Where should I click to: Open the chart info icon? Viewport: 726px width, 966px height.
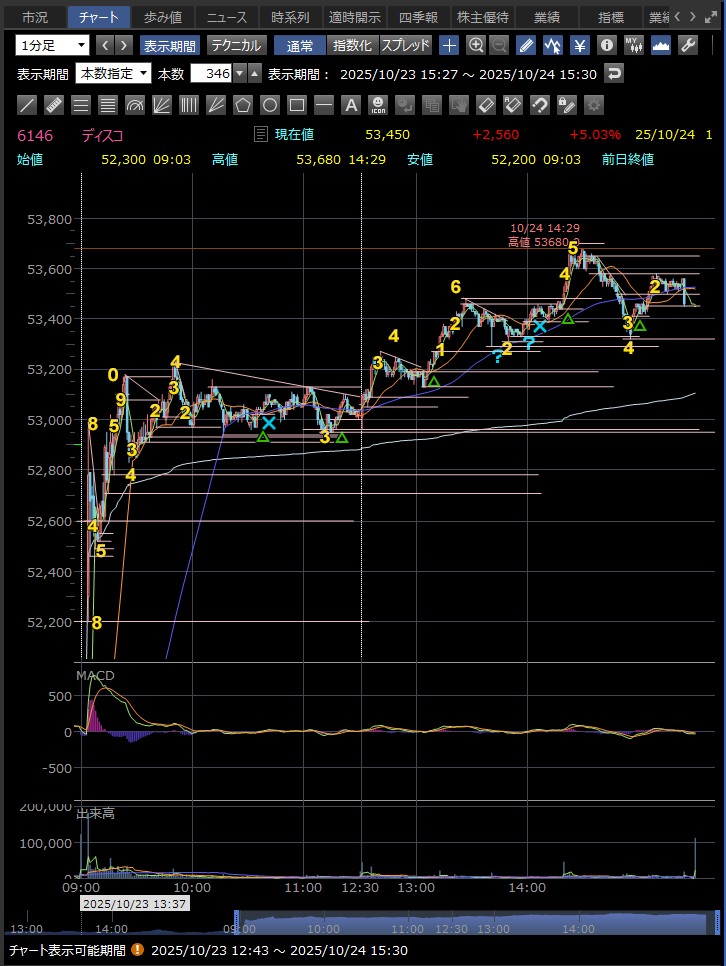606,45
